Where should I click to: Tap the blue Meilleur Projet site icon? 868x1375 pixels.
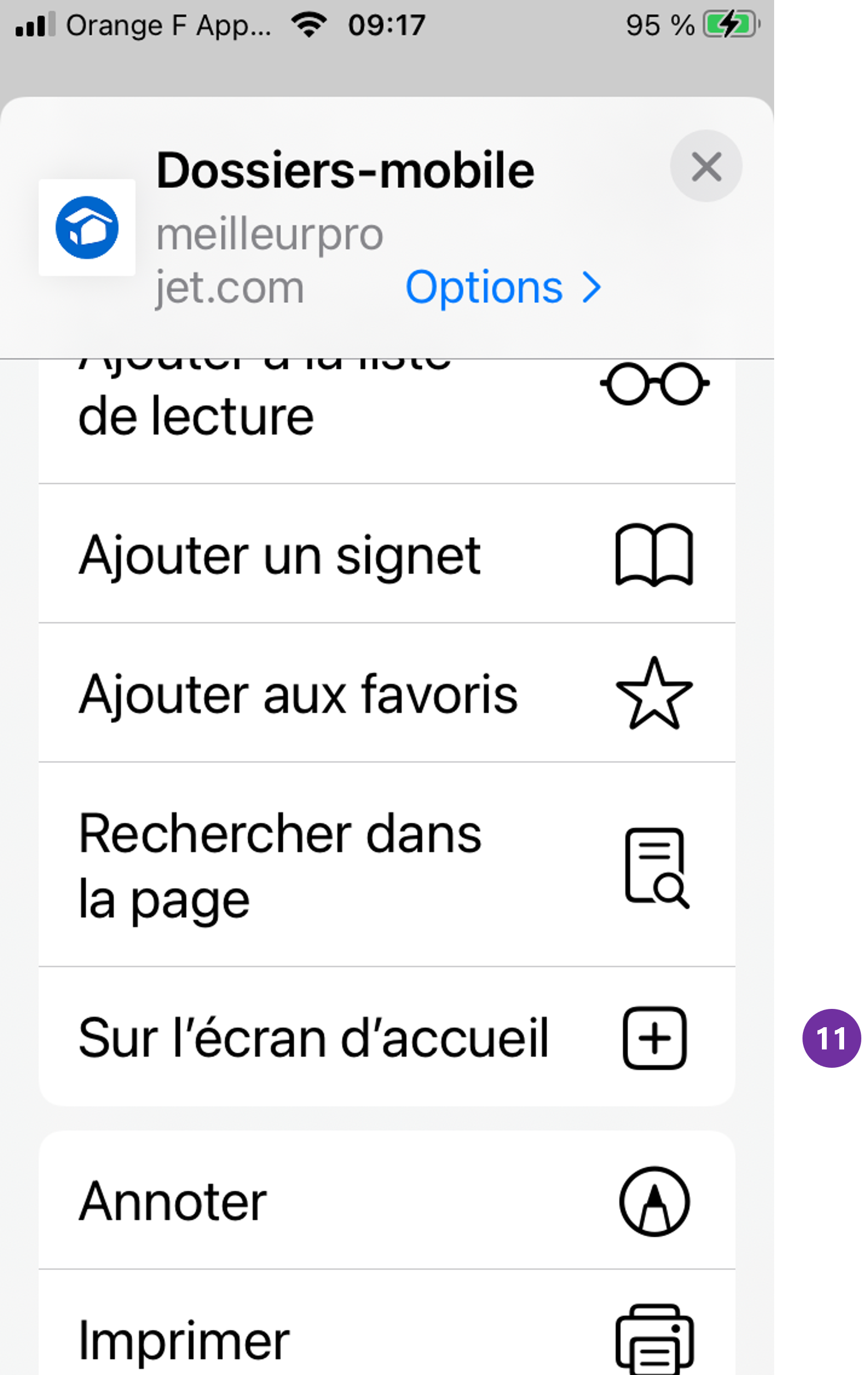(87, 229)
